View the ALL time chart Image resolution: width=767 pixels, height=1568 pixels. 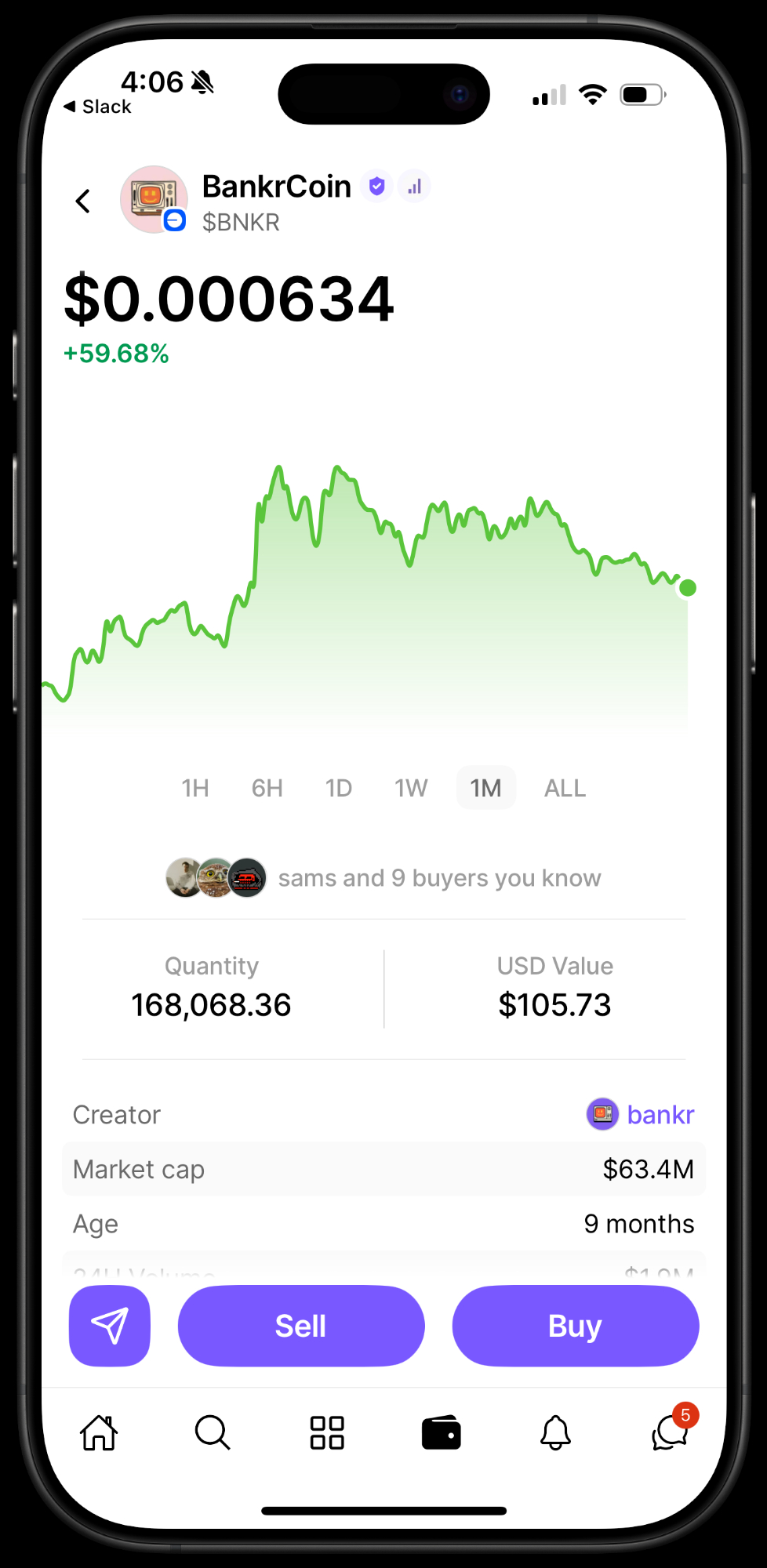click(565, 788)
